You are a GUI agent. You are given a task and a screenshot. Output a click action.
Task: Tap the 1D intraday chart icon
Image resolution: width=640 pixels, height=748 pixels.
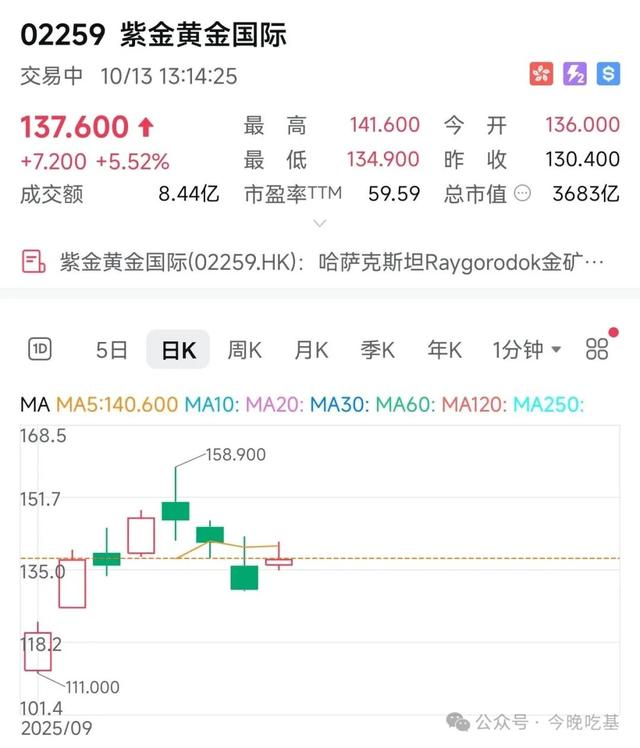pos(41,349)
